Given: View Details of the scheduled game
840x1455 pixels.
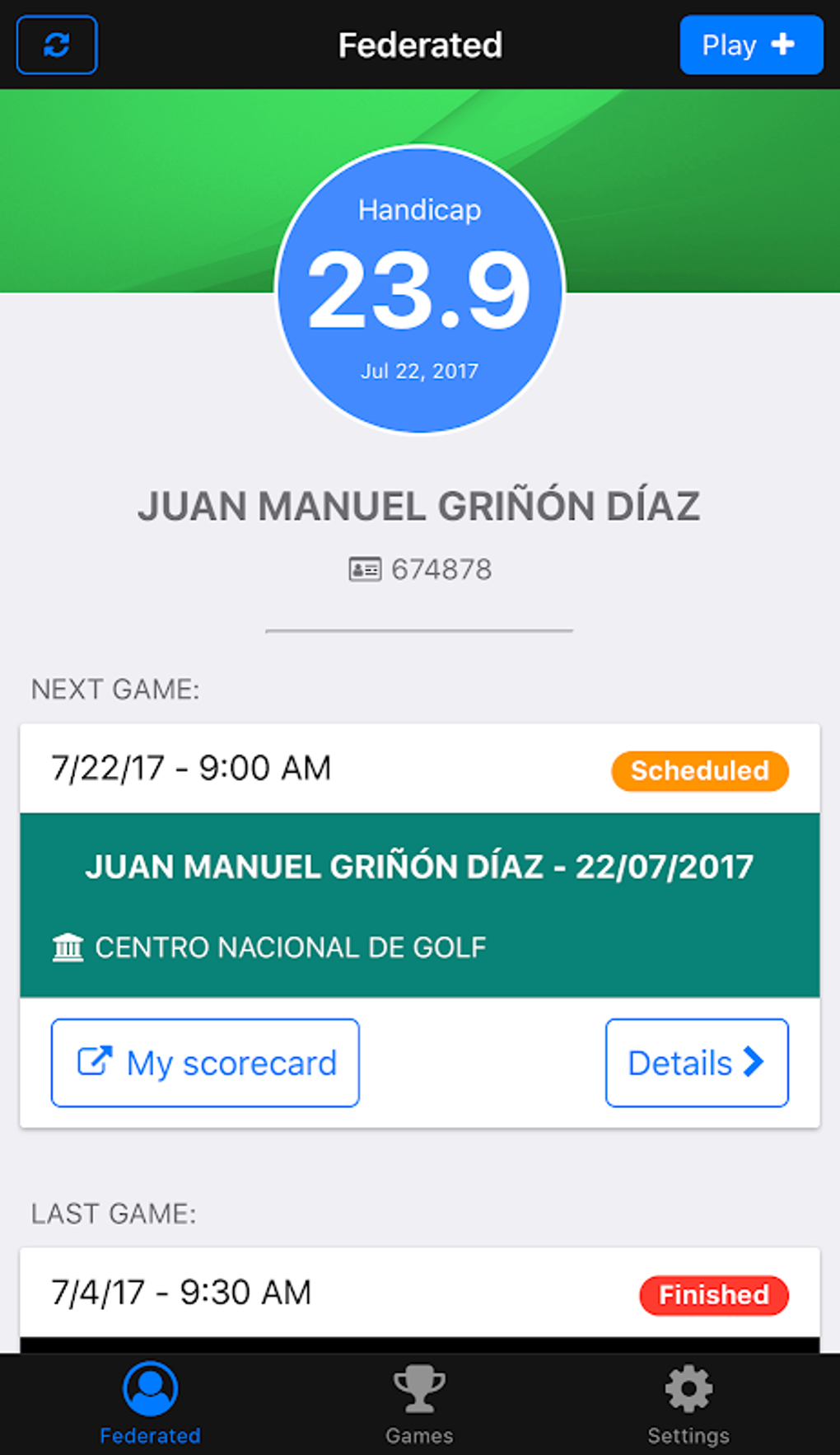Looking at the screenshot, I should (x=697, y=1063).
